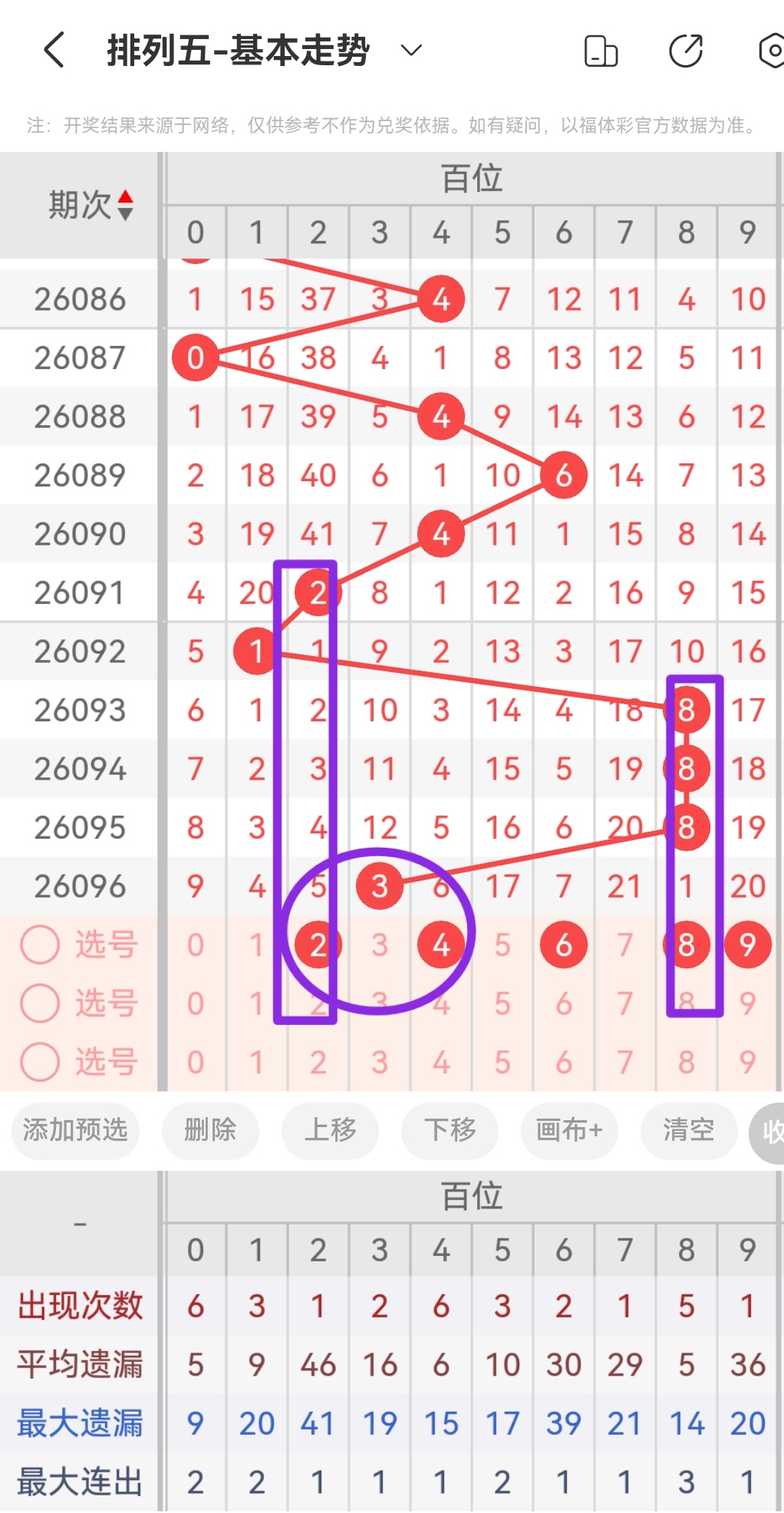Select the first 选号 radio button
The height and width of the screenshot is (1513, 784).
click(39, 944)
